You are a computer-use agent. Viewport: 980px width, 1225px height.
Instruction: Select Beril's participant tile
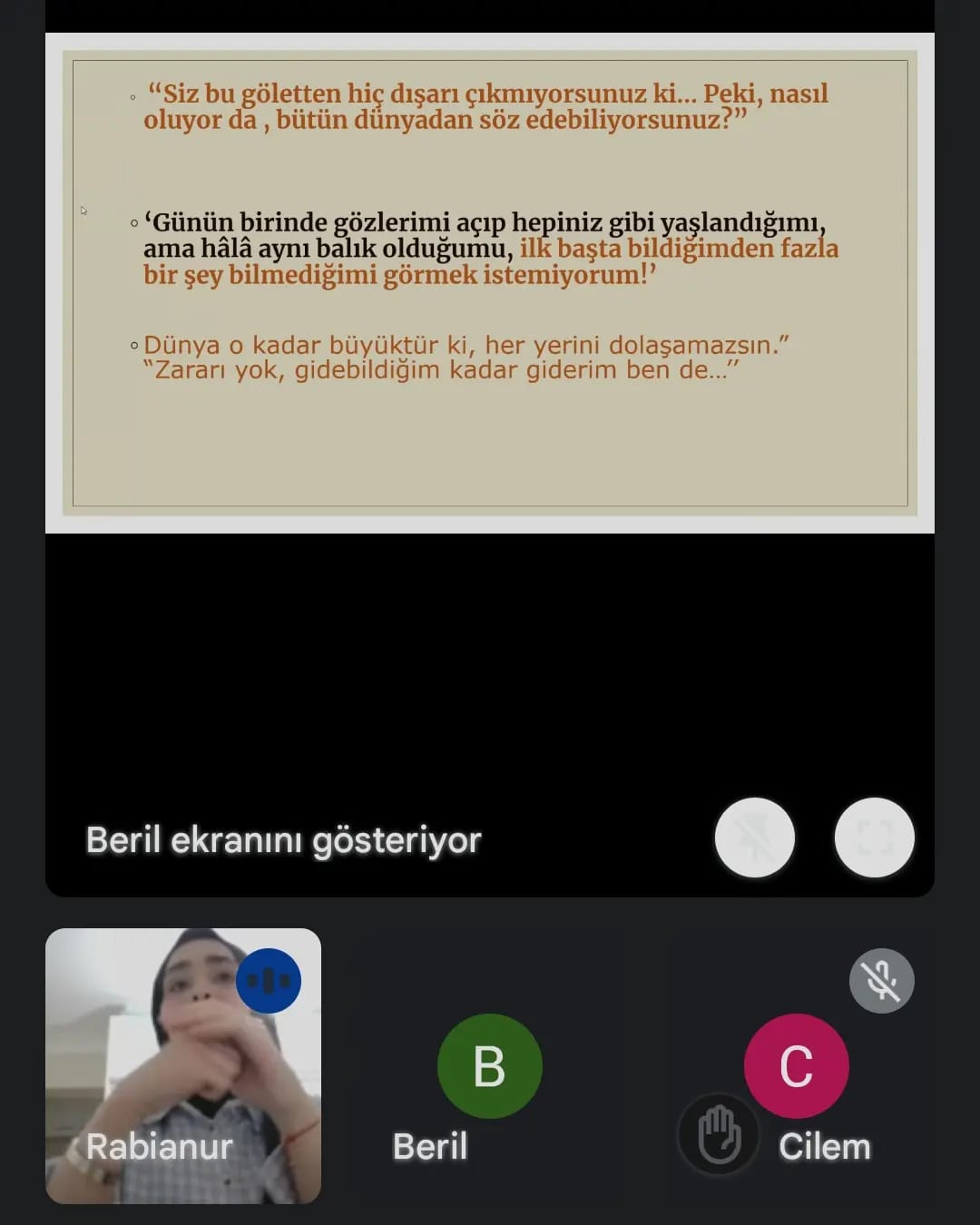tap(489, 1066)
